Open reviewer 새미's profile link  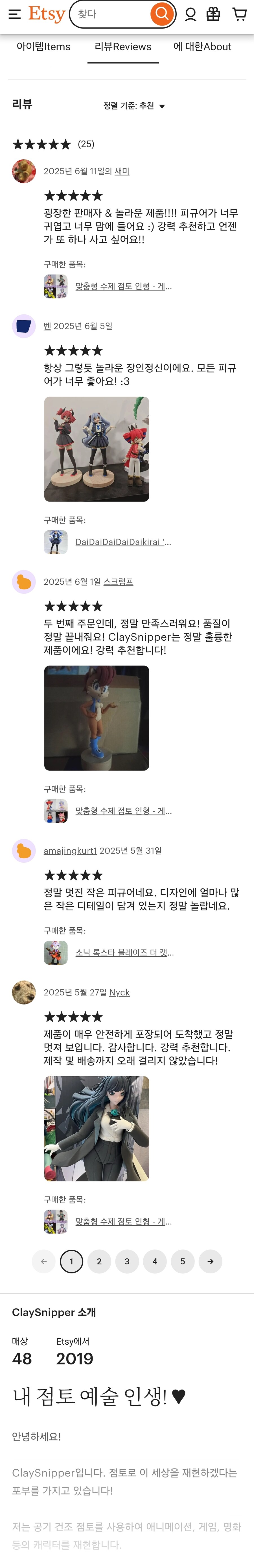pyautogui.click(x=122, y=171)
